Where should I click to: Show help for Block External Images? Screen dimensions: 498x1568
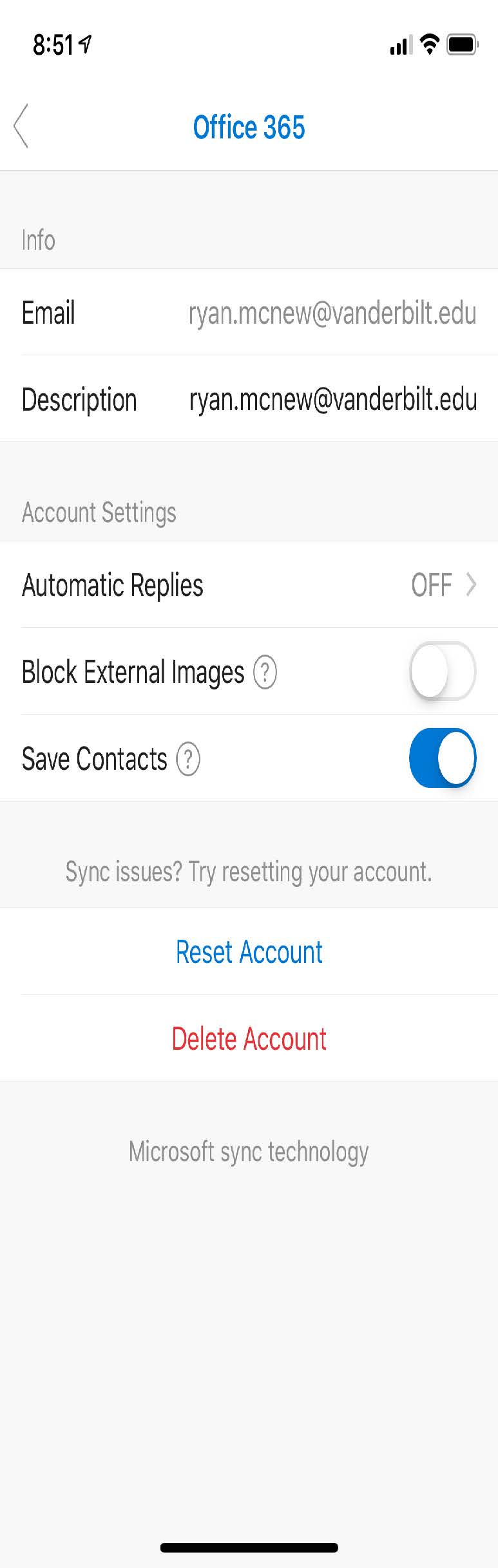(265, 672)
